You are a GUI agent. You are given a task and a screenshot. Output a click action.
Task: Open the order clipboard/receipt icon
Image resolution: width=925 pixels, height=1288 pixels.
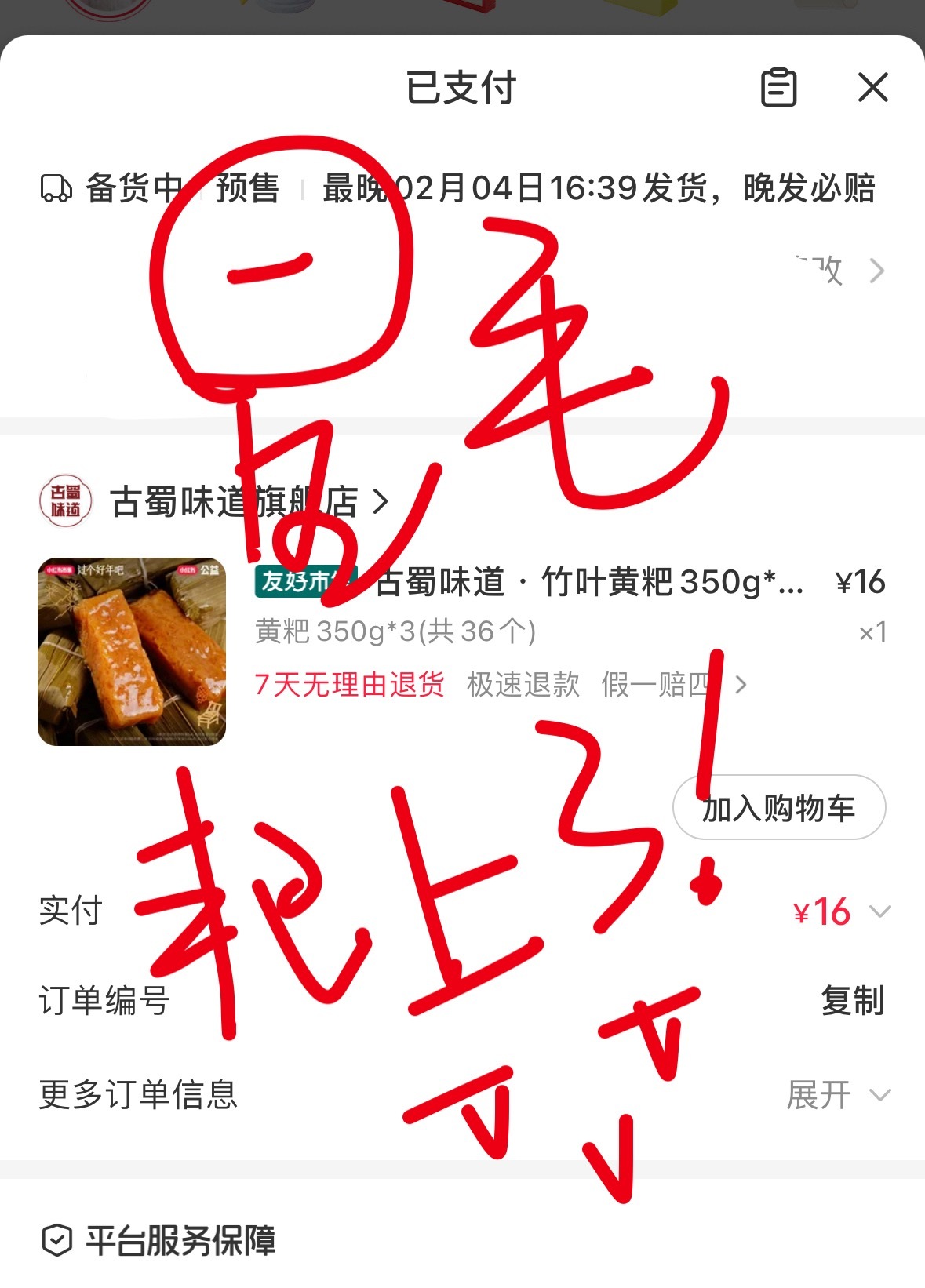[779, 89]
